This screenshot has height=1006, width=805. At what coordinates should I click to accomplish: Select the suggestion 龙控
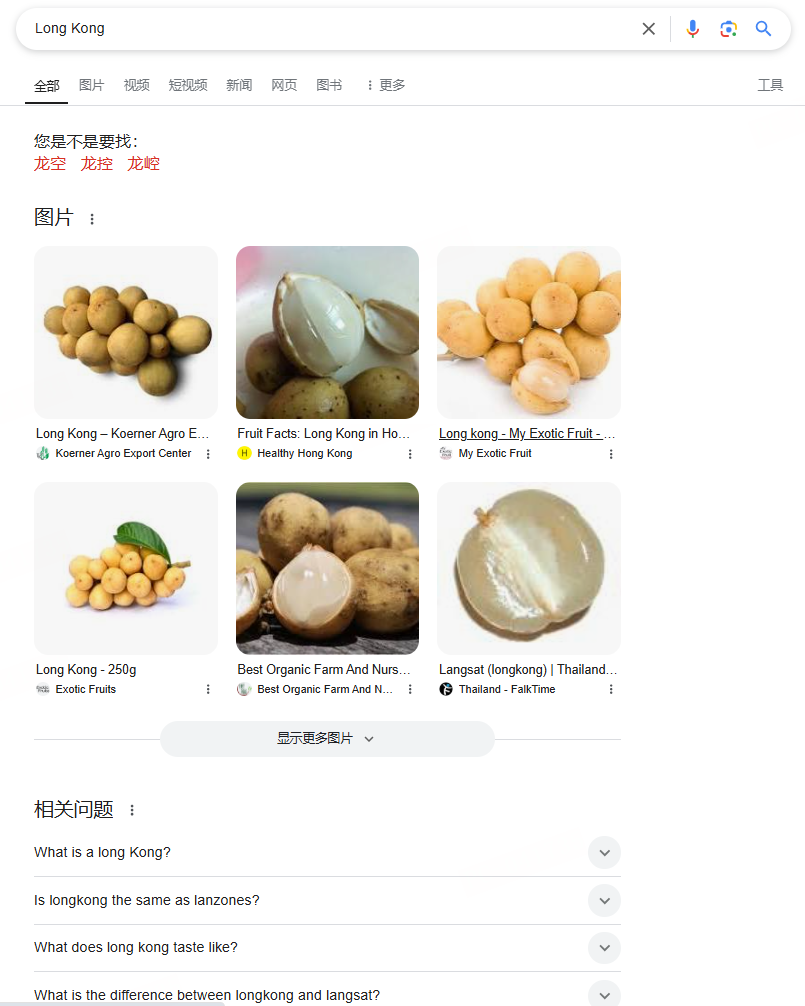97,164
